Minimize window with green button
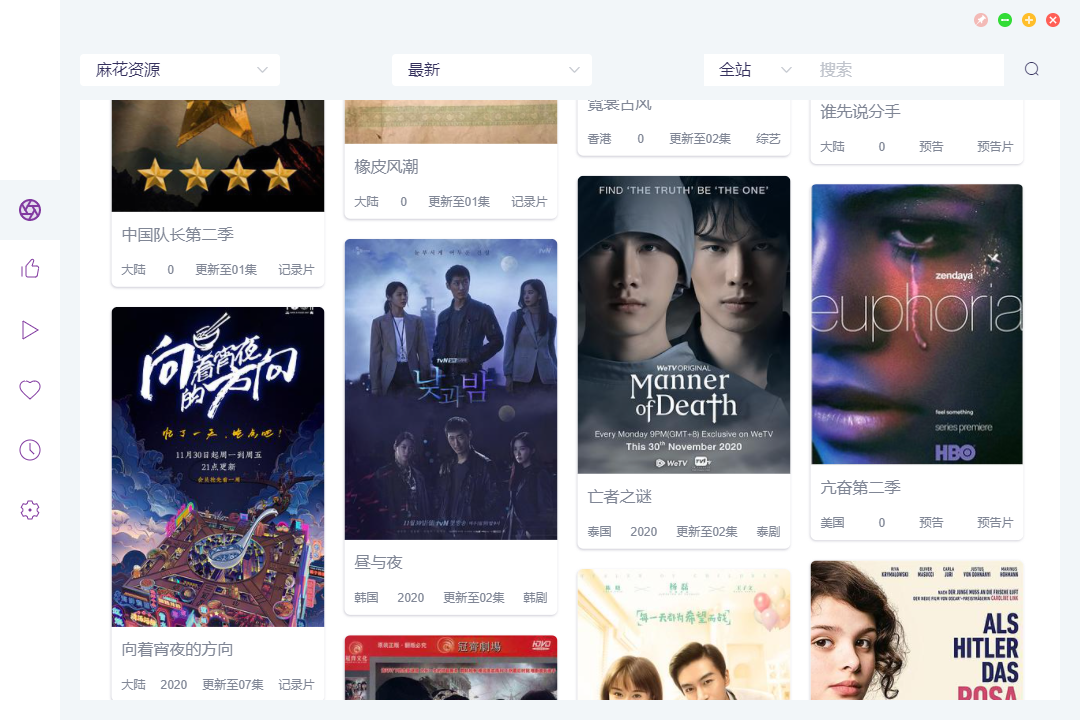 [1005, 20]
